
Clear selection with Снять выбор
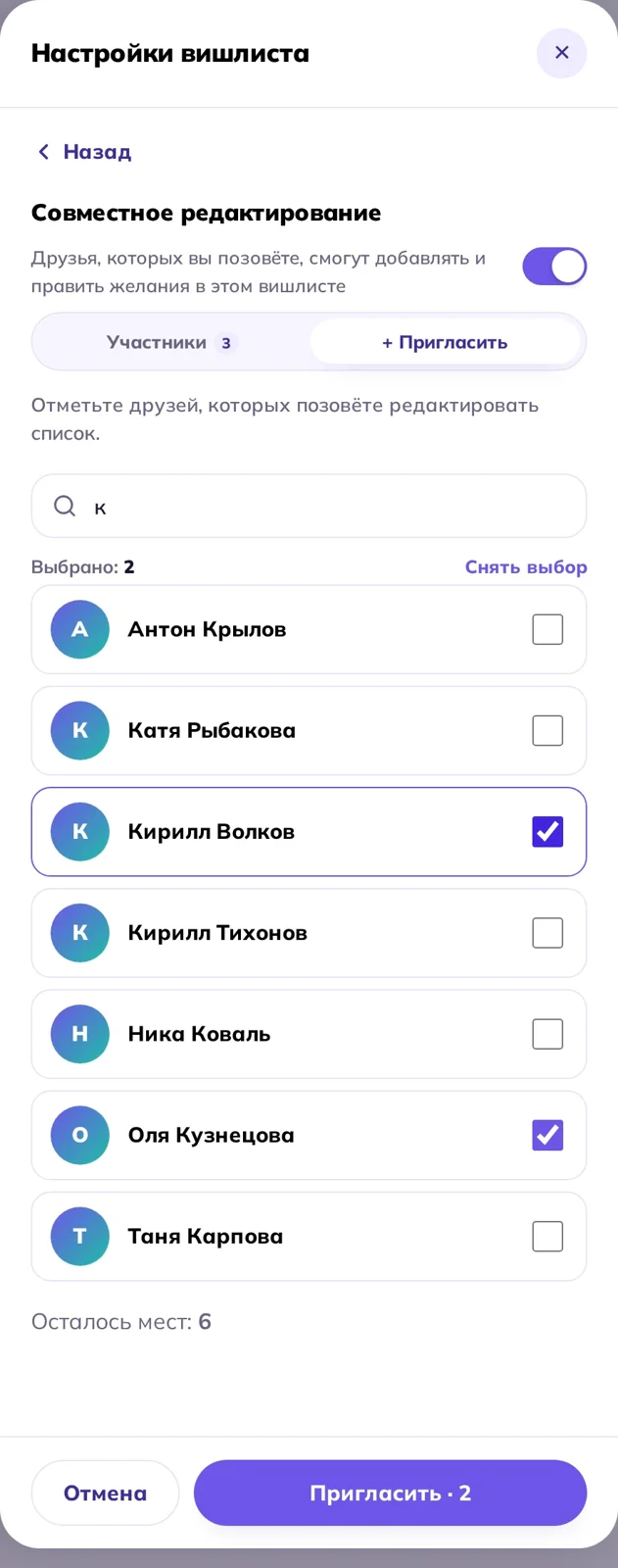tap(526, 567)
